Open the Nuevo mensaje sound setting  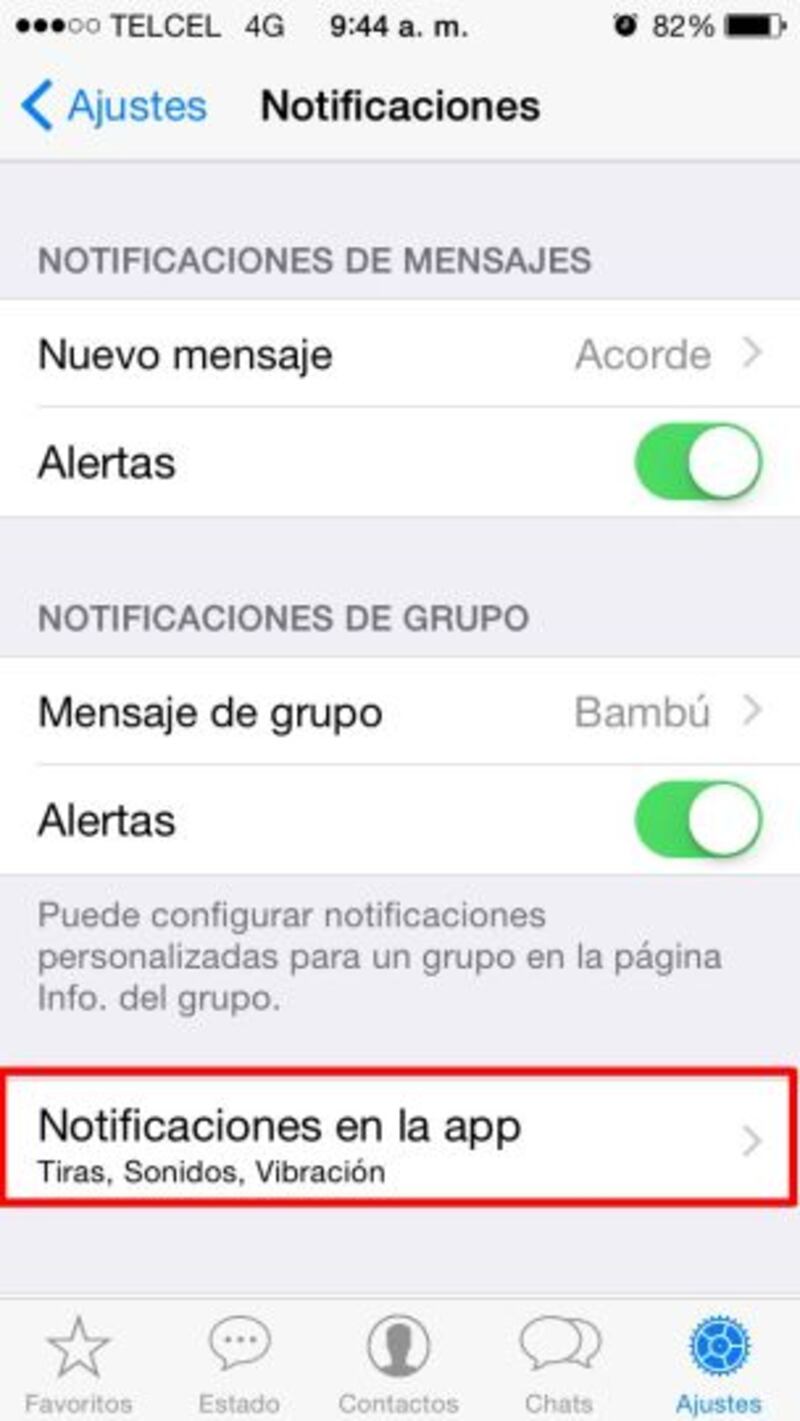[400, 354]
